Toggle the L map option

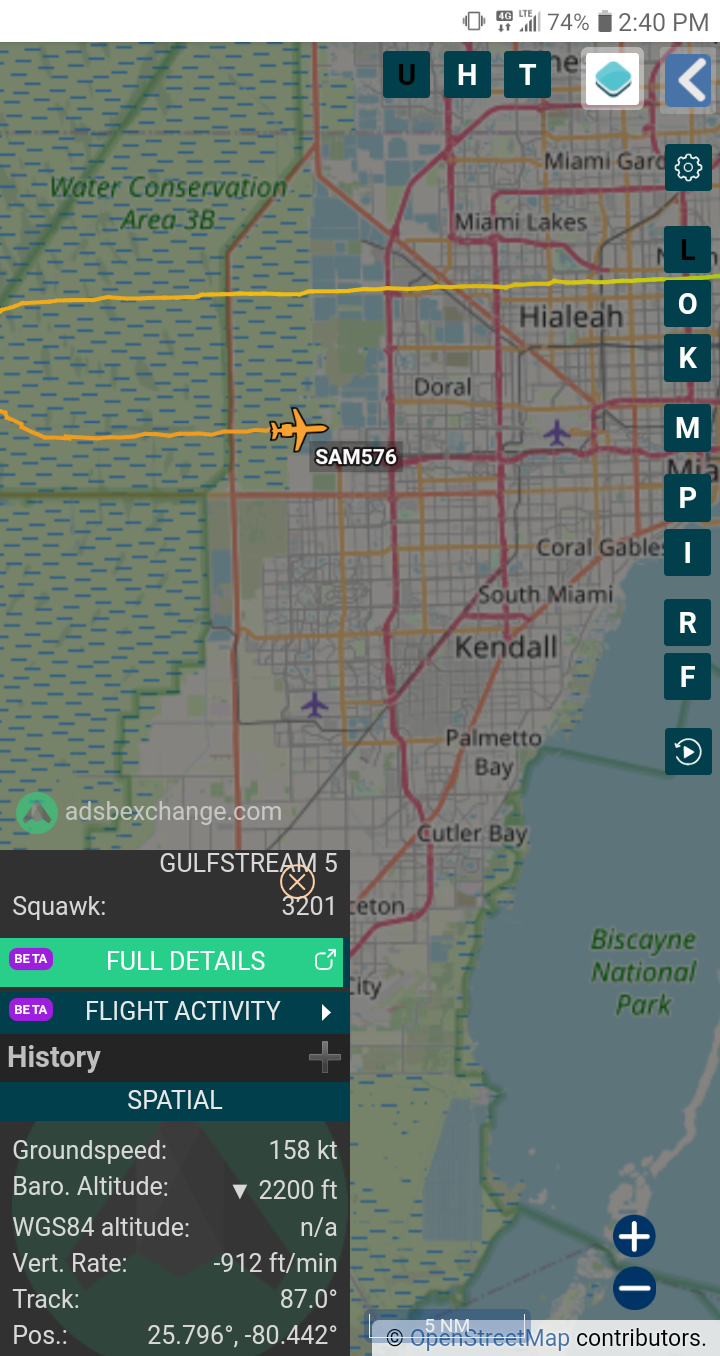point(688,250)
